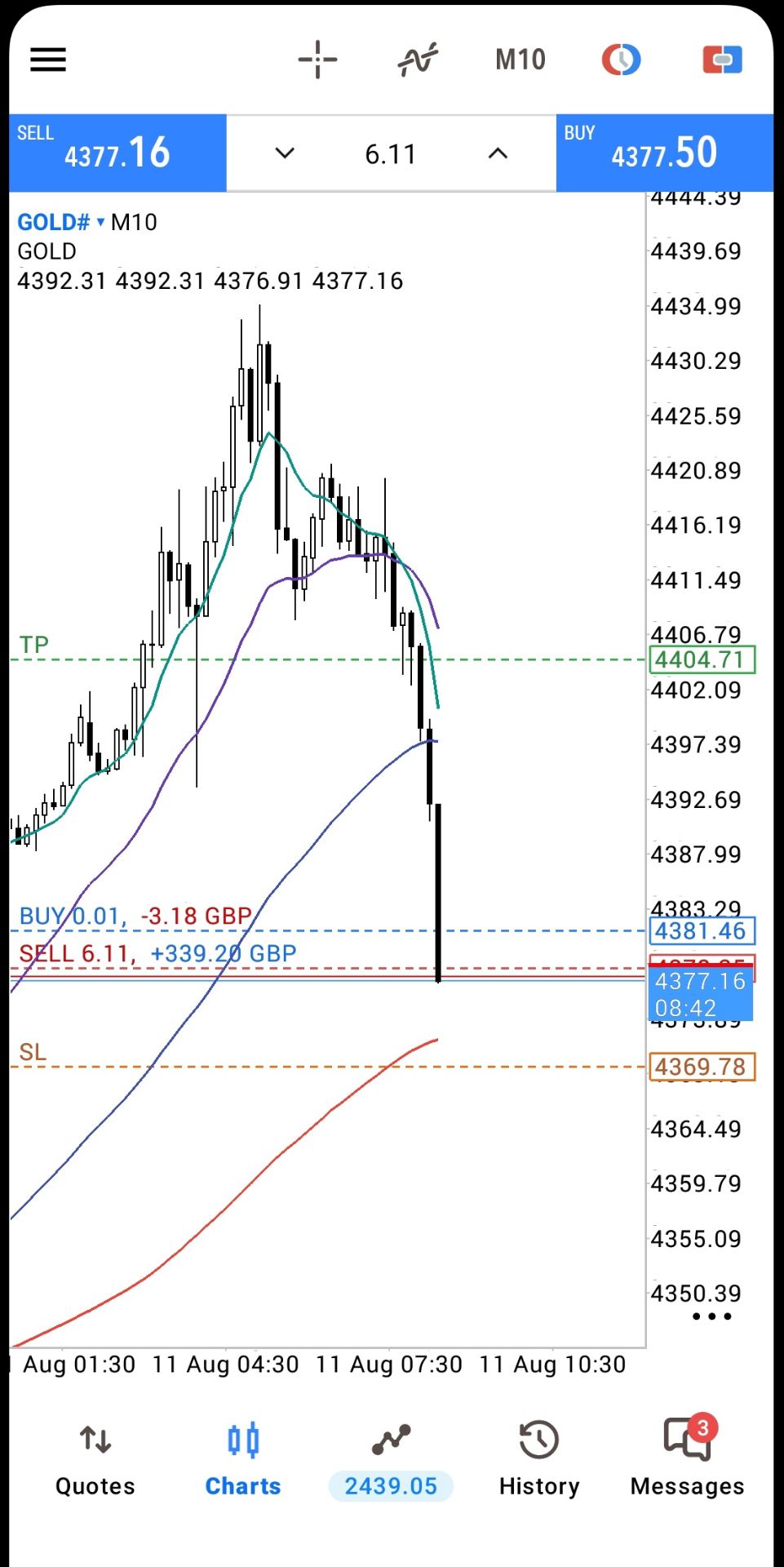Buy at 4377.50
The width and height of the screenshot is (784, 1567).
664,153
